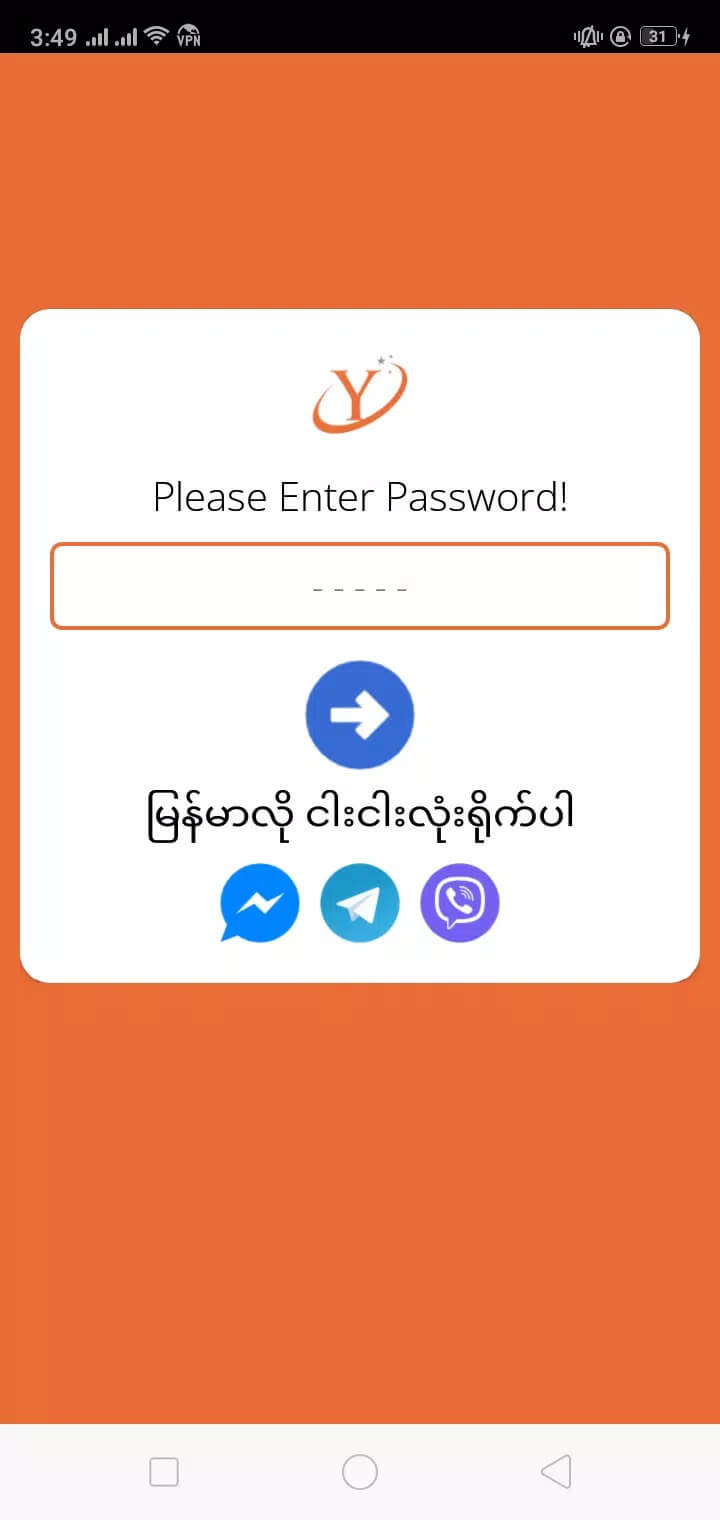This screenshot has width=720, height=1520.
Task: Open the Viber contact icon
Action: 460,903
